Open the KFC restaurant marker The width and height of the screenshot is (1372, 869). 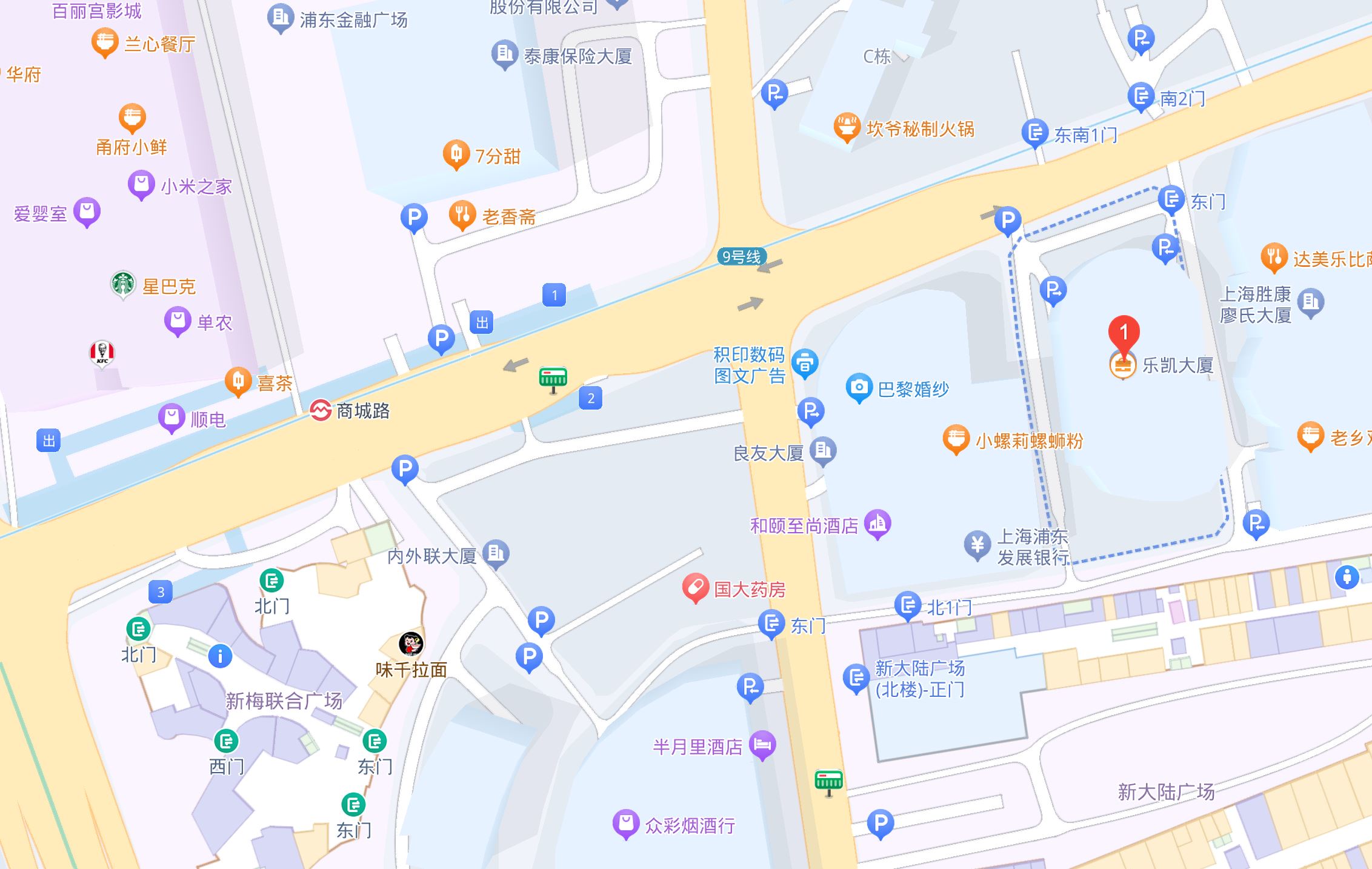[102, 353]
